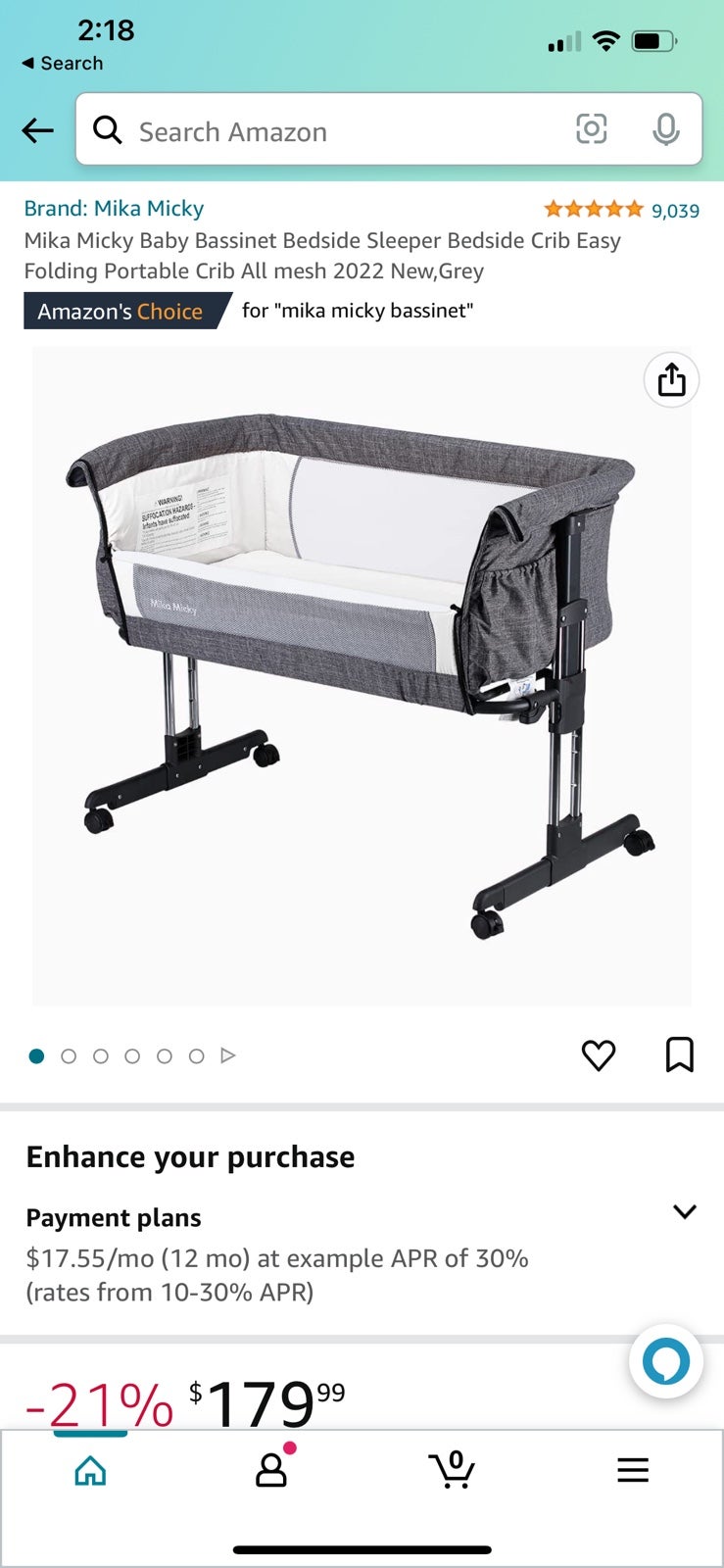Add item to wish list with heart

click(x=599, y=1055)
